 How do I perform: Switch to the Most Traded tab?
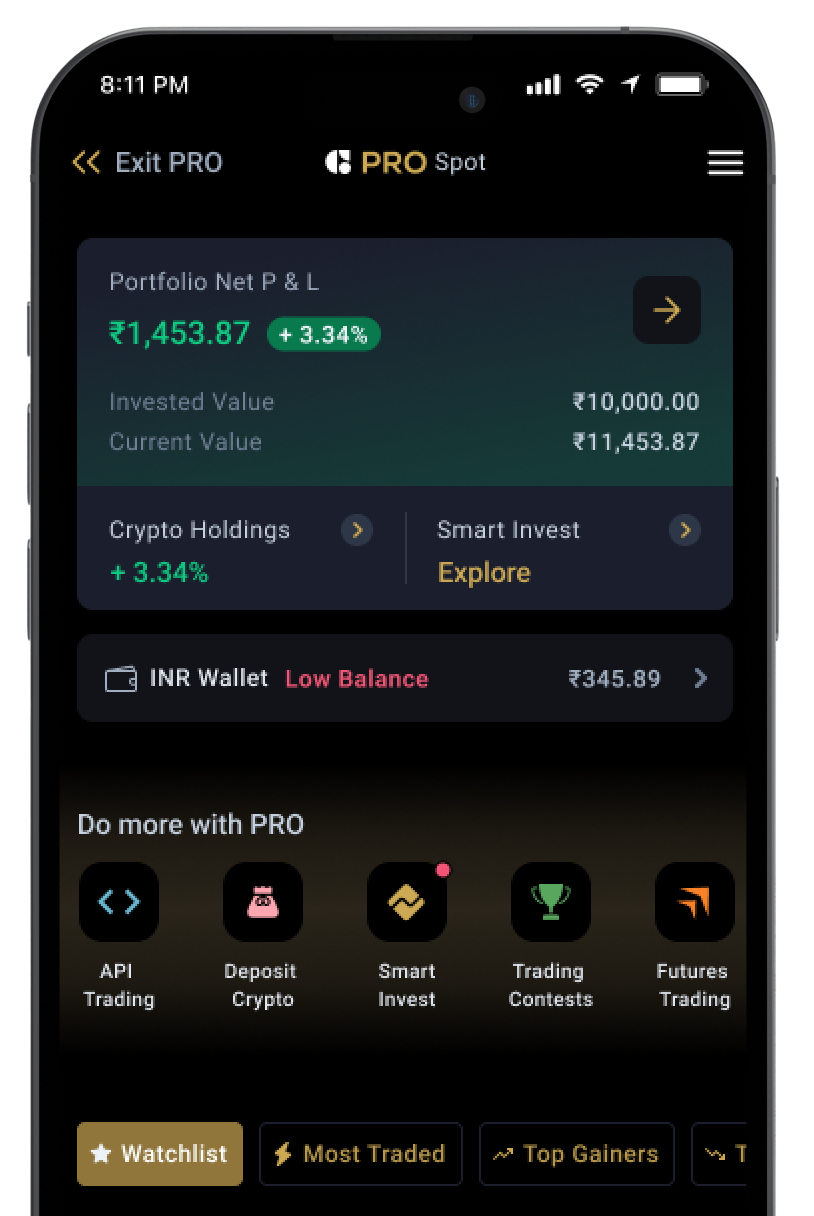click(360, 1153)
